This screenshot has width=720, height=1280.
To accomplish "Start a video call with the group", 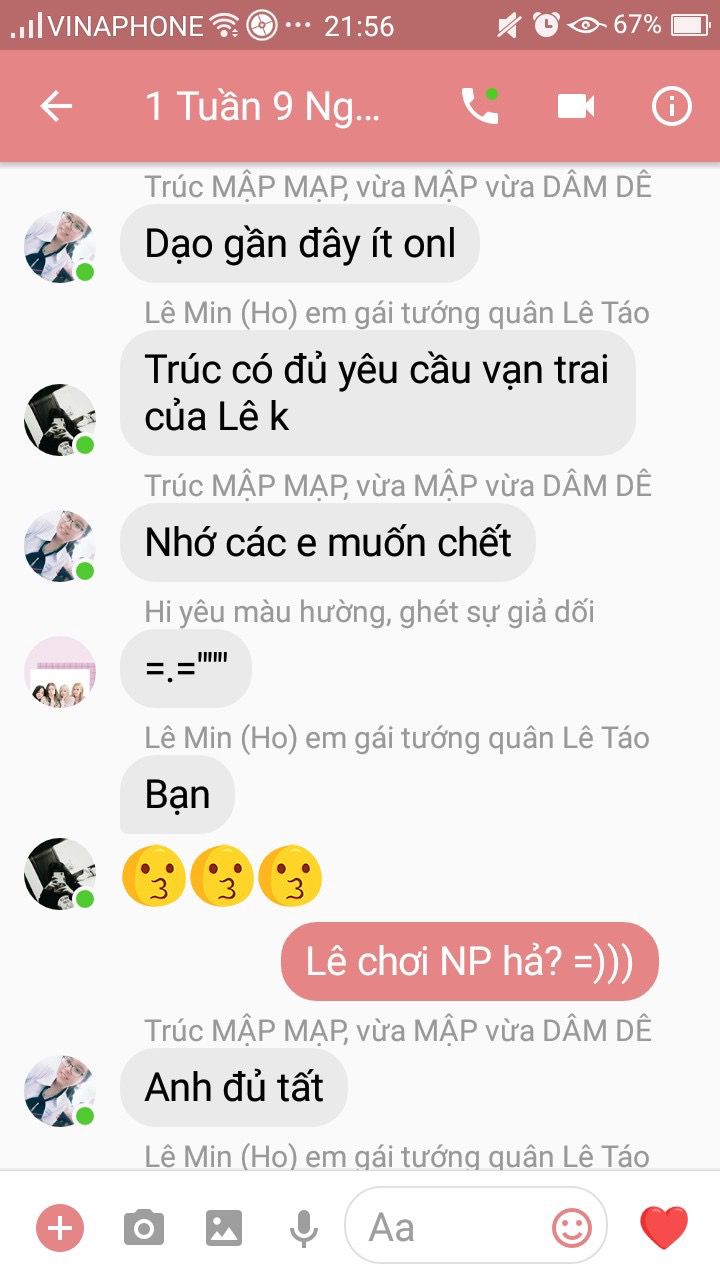I will 576,106.
